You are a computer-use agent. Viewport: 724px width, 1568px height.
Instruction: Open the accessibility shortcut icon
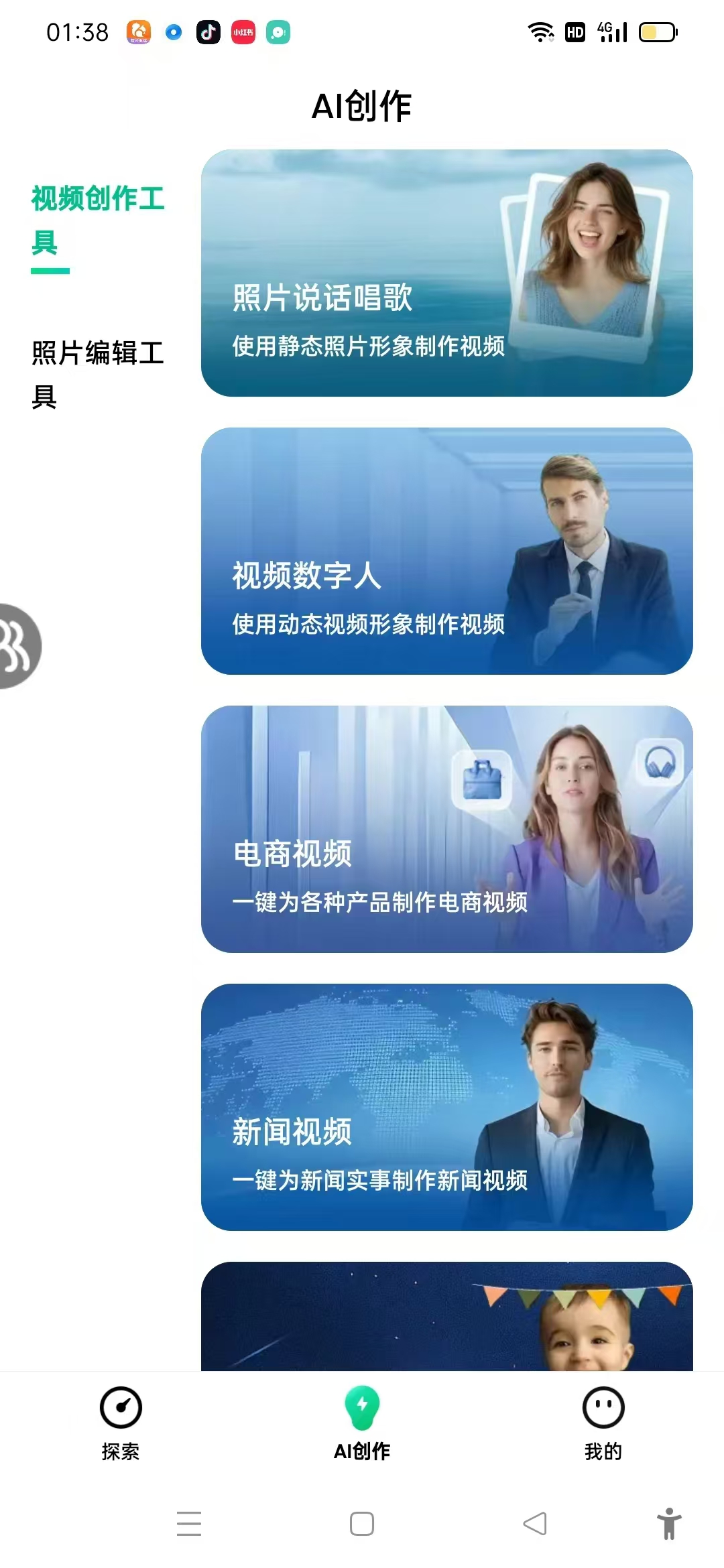point(668,1524)
